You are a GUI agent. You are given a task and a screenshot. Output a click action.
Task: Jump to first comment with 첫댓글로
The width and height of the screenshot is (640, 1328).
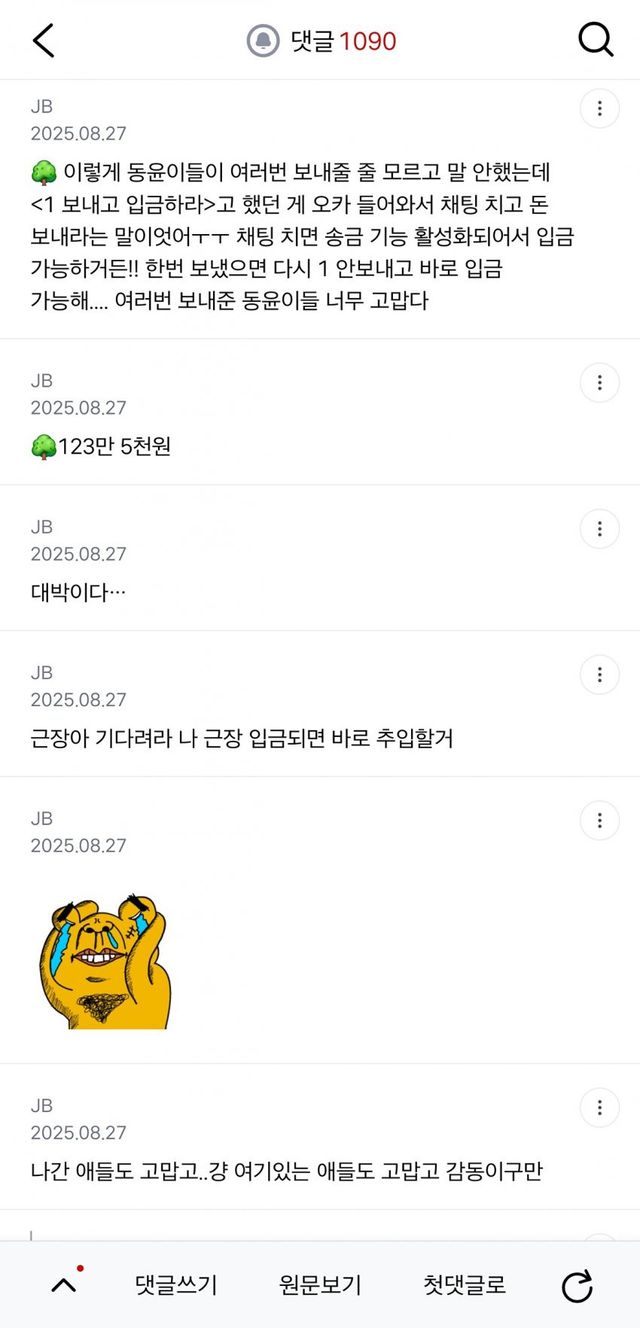(464, 1286)
